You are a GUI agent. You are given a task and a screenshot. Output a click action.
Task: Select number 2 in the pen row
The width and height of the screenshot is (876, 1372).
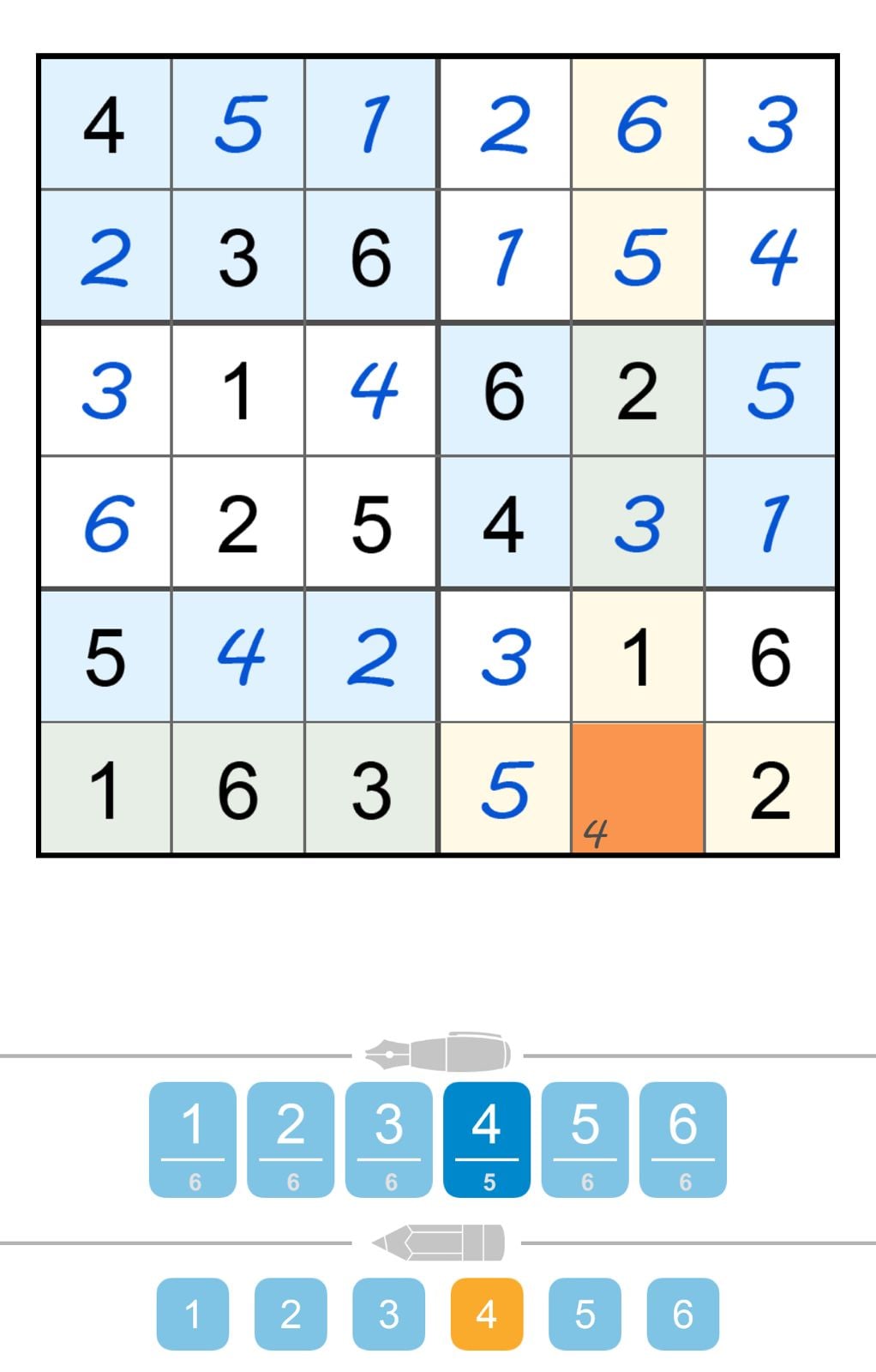click(292, 1134)
